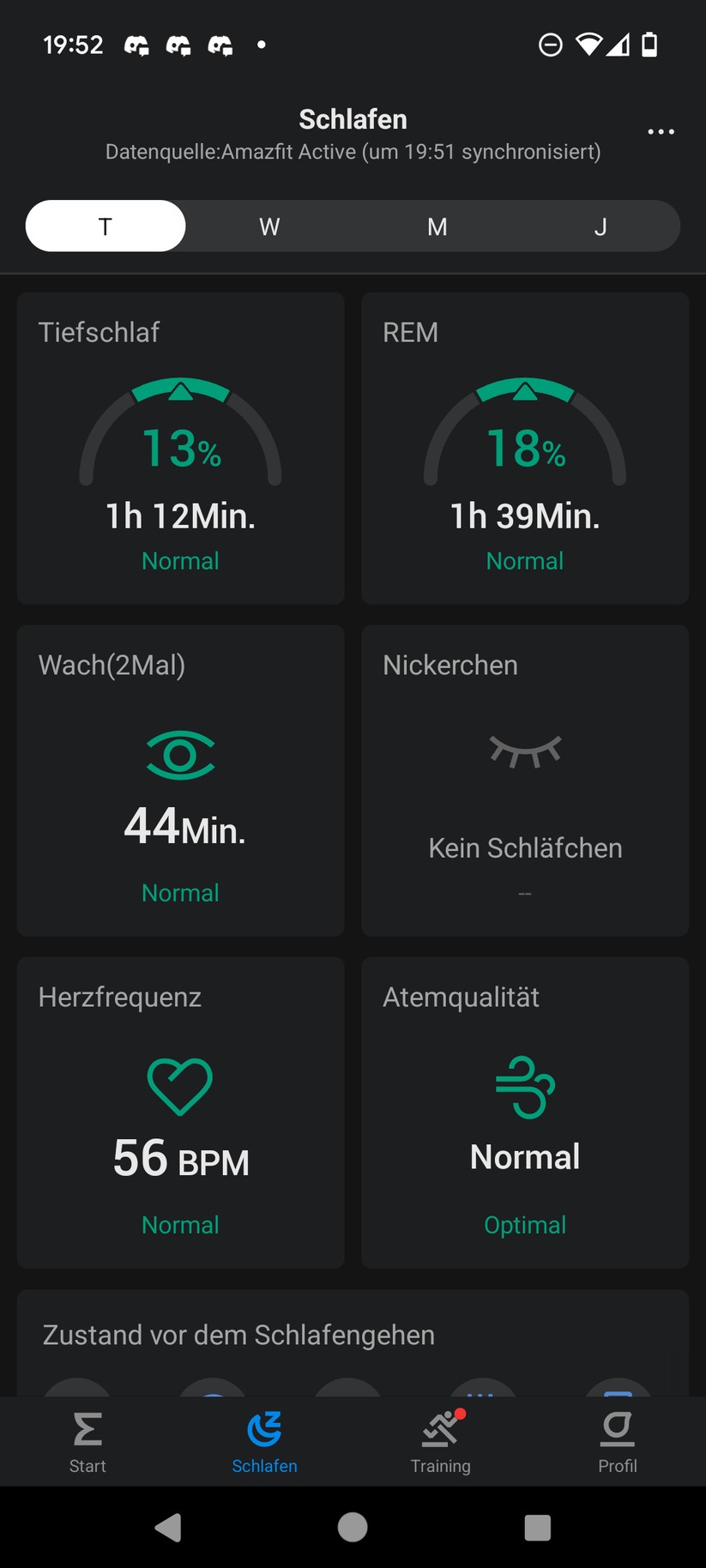Open the REM sleep card

(525, 448)
